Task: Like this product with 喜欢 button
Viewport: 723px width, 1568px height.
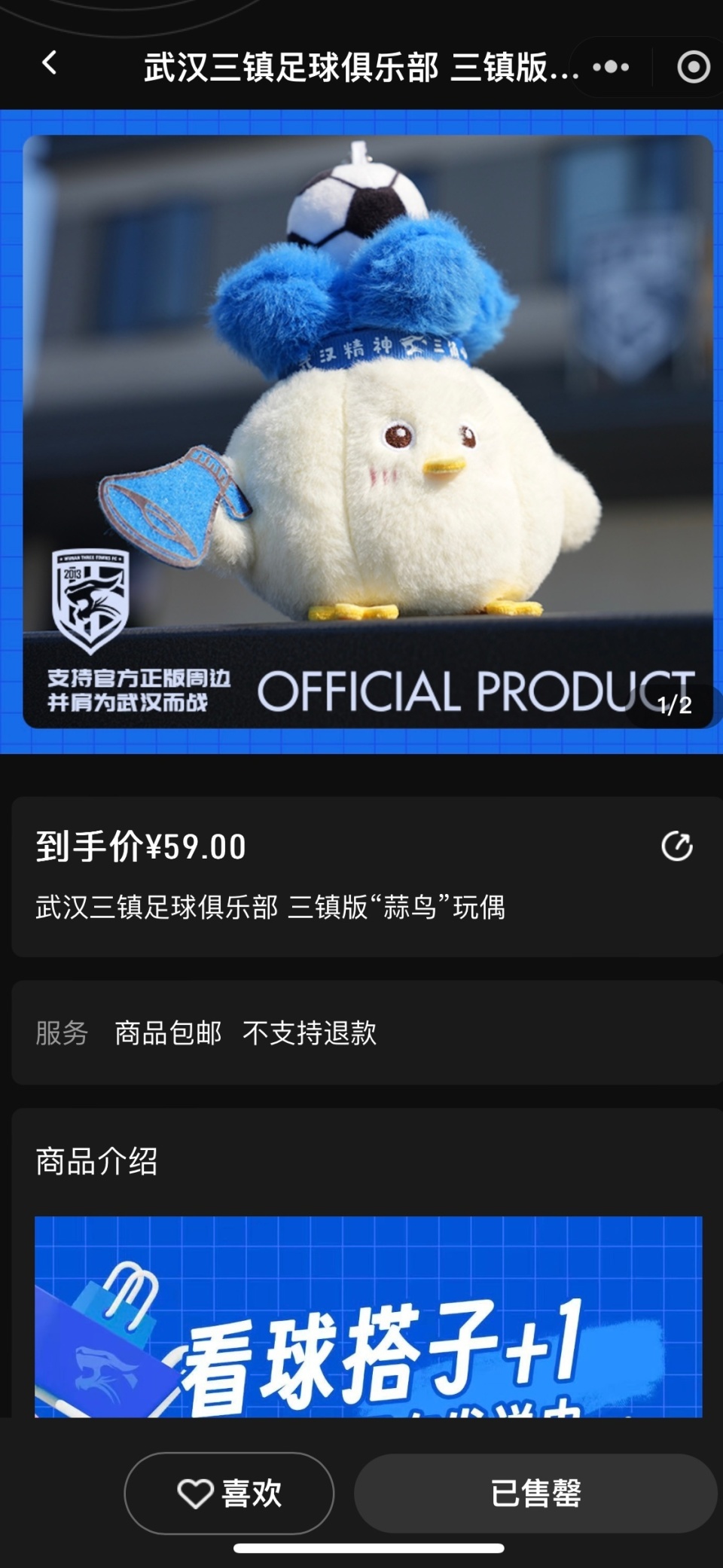Action: 229,1493
